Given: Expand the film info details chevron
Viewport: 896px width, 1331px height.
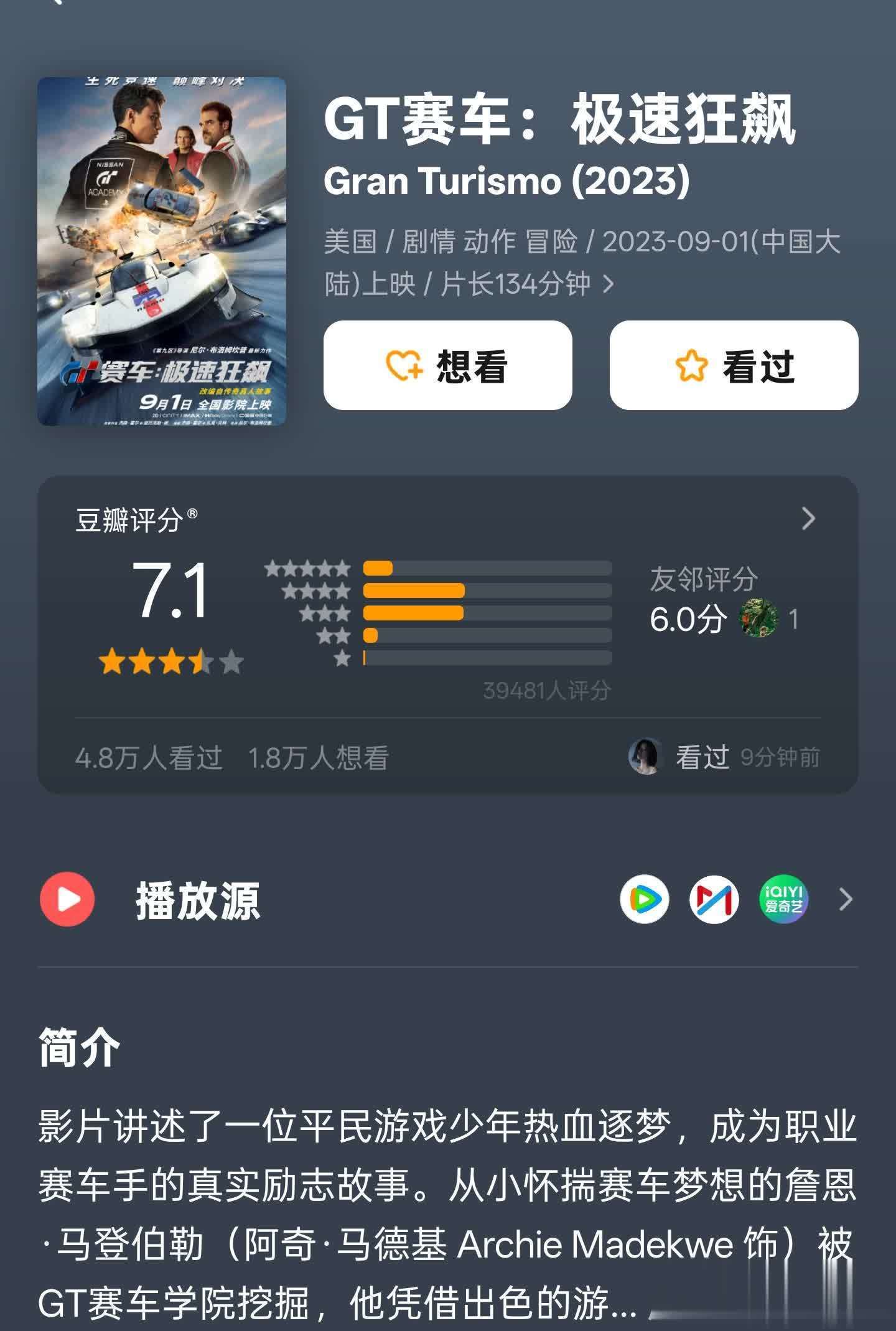Looking at the screenshot, I should point(609,284).
